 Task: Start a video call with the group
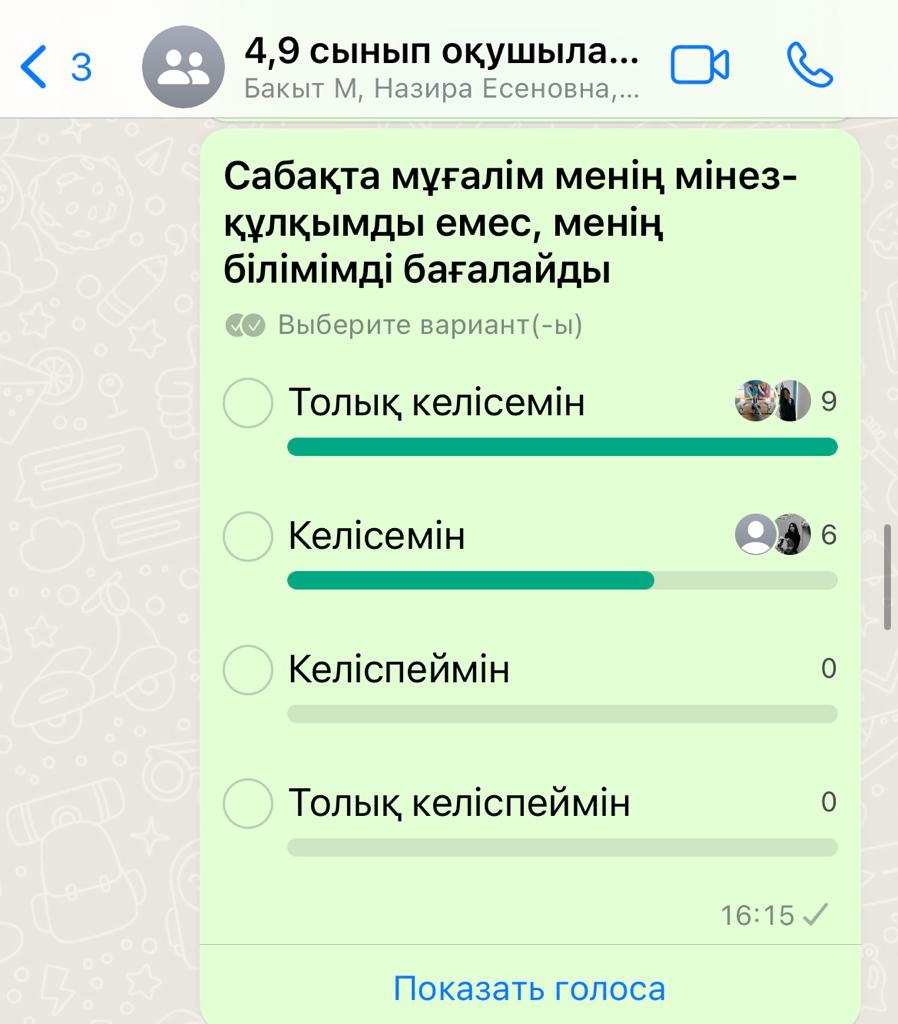click(699, 66)
